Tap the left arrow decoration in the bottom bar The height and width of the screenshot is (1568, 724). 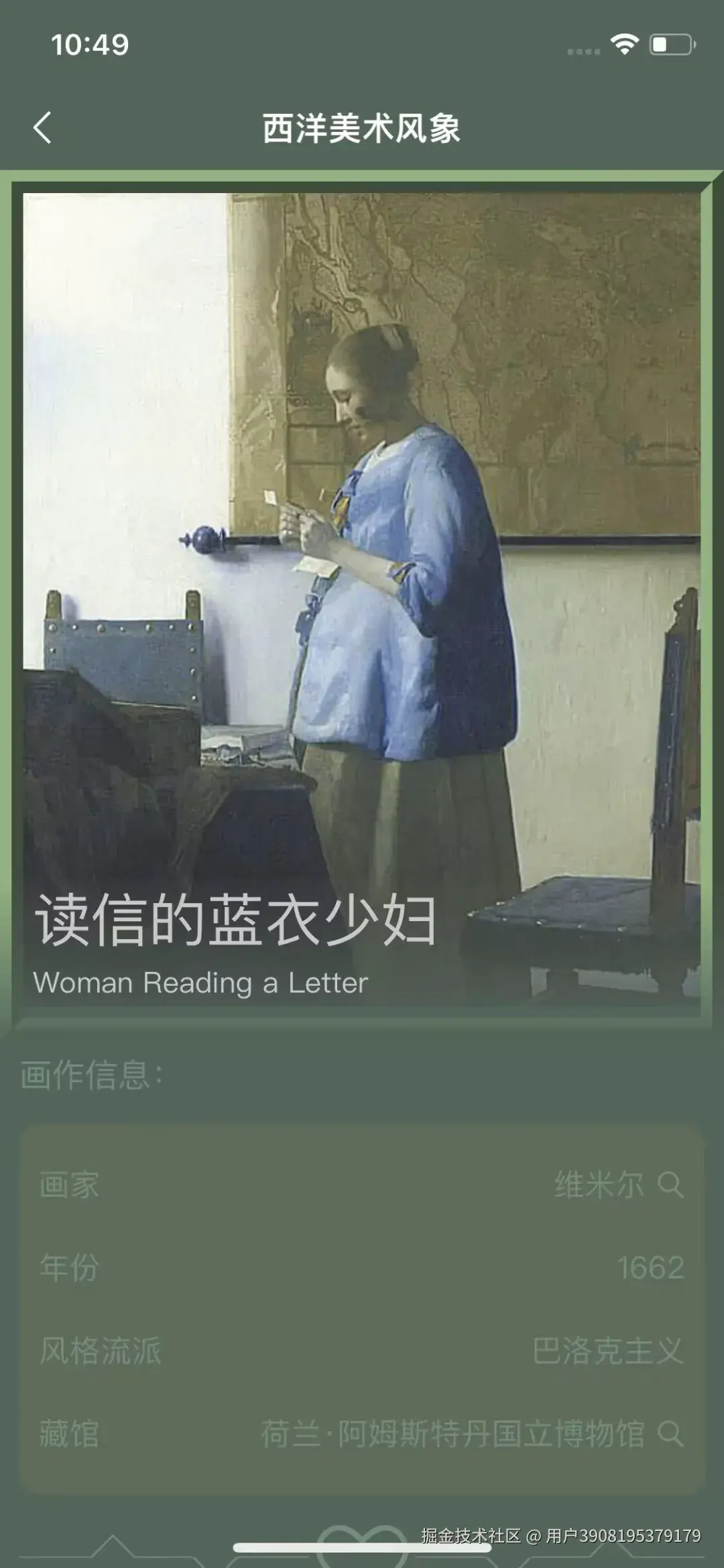[114, 1542]
